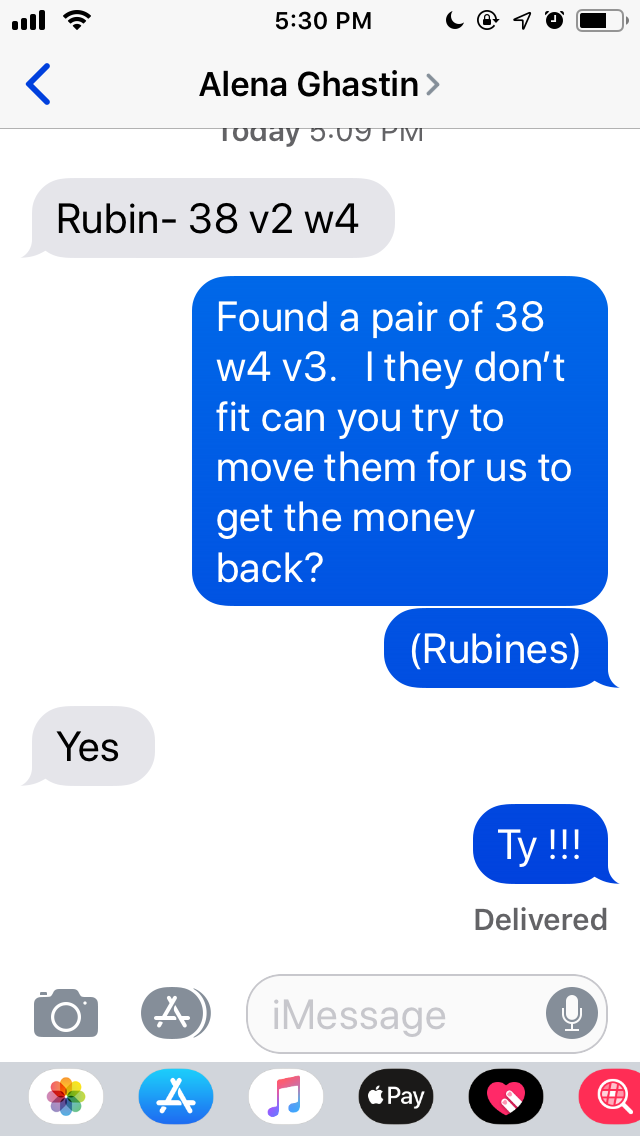The image size is (640, 1136).
Task: Open Alena Ghastin's contact details
Action: (319, 85)
